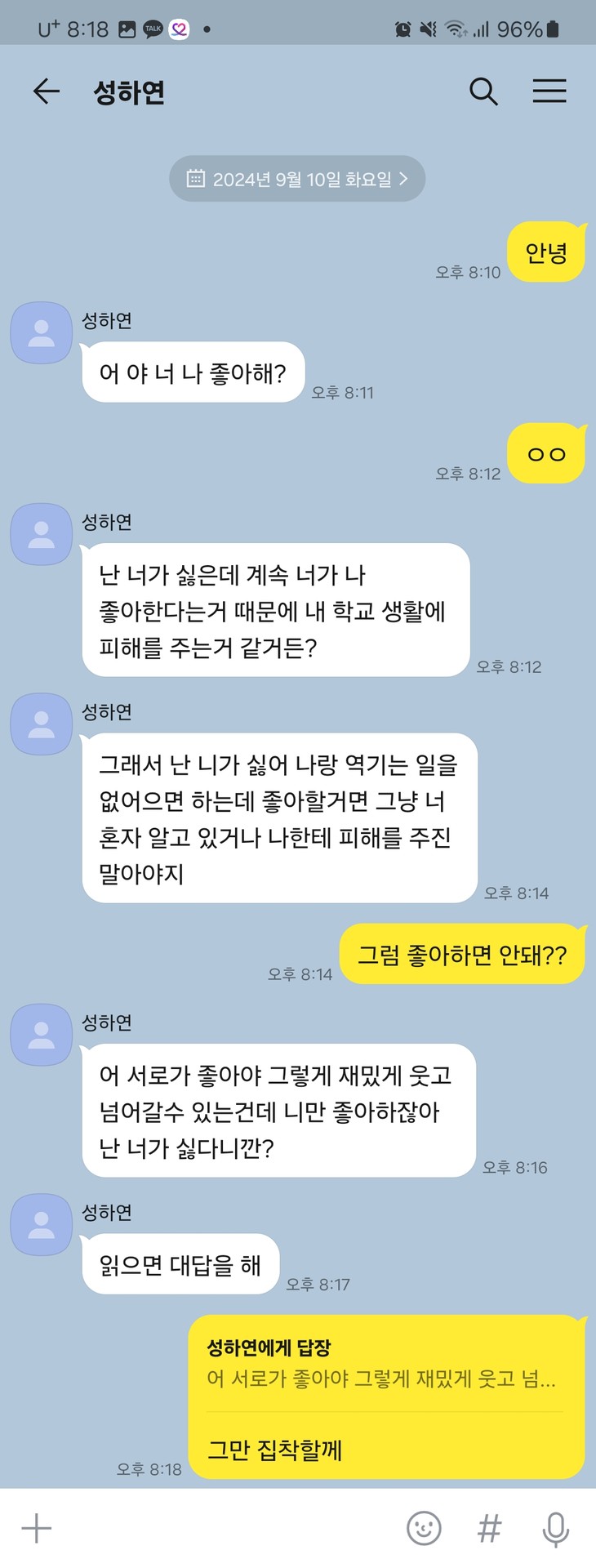596x1568 pixels.
Task: Jump to the quoted message in the reply bubble
Action: click(x=381, y=1379)
